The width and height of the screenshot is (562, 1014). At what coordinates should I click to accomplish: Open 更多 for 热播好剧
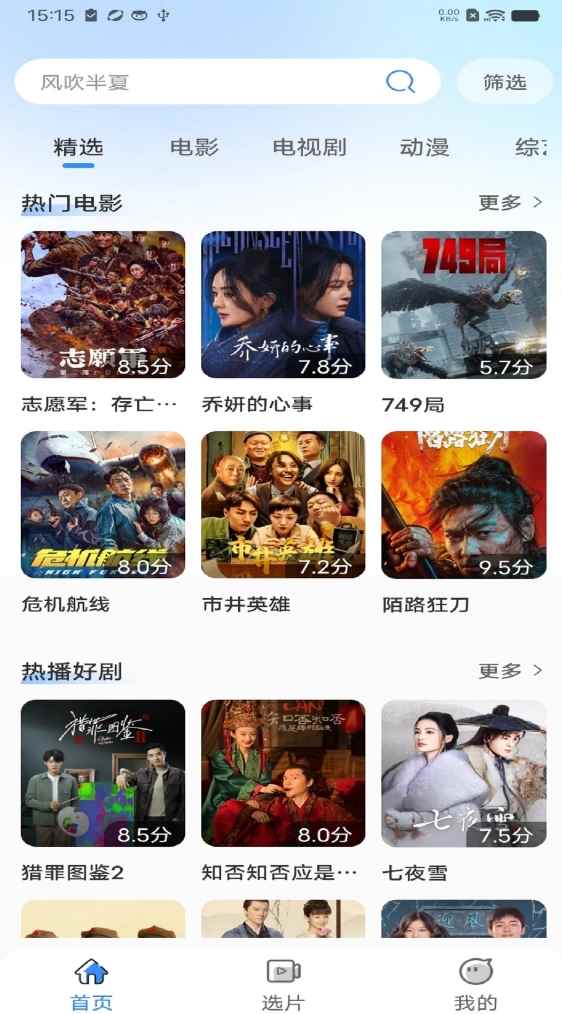[510, 671]
